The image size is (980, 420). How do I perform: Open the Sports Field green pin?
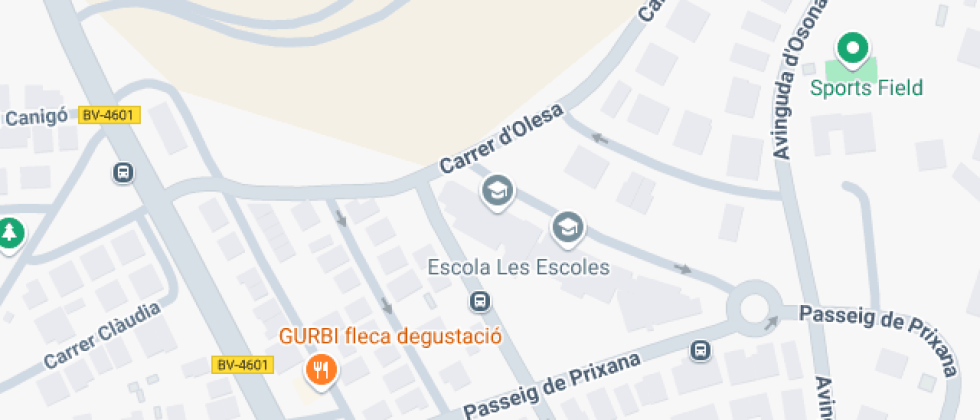[x=852, y=48]
